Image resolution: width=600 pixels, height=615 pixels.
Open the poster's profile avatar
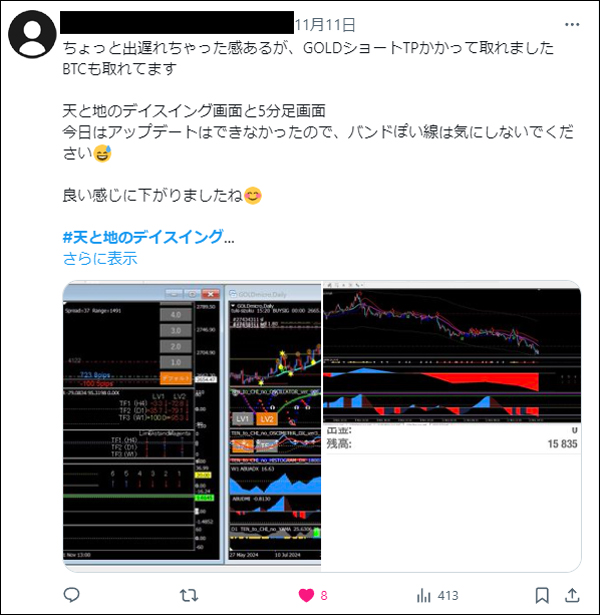click(32, 37)
